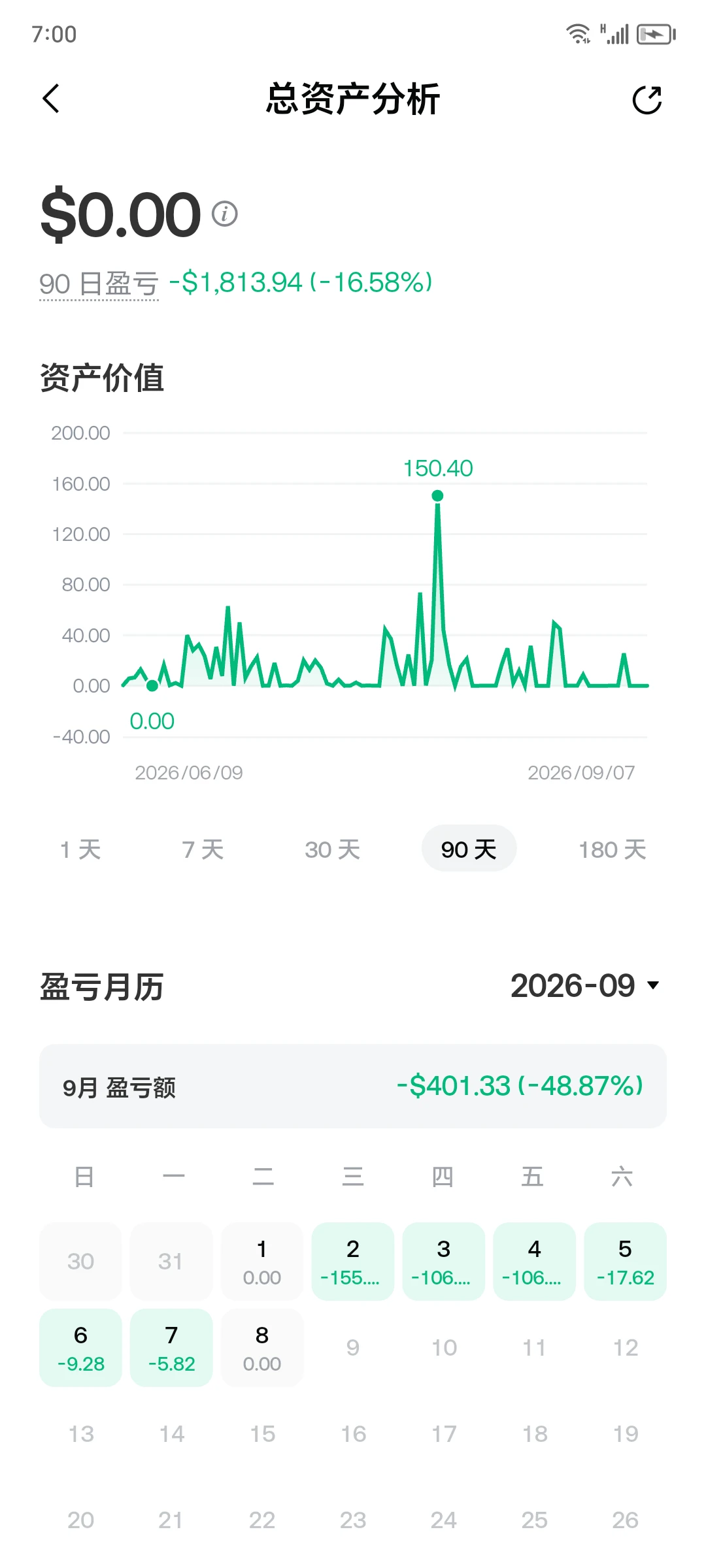This screenshot has height=1568, width=706.
Task: View September 7 with -5.82
Action: point(171,1348)
